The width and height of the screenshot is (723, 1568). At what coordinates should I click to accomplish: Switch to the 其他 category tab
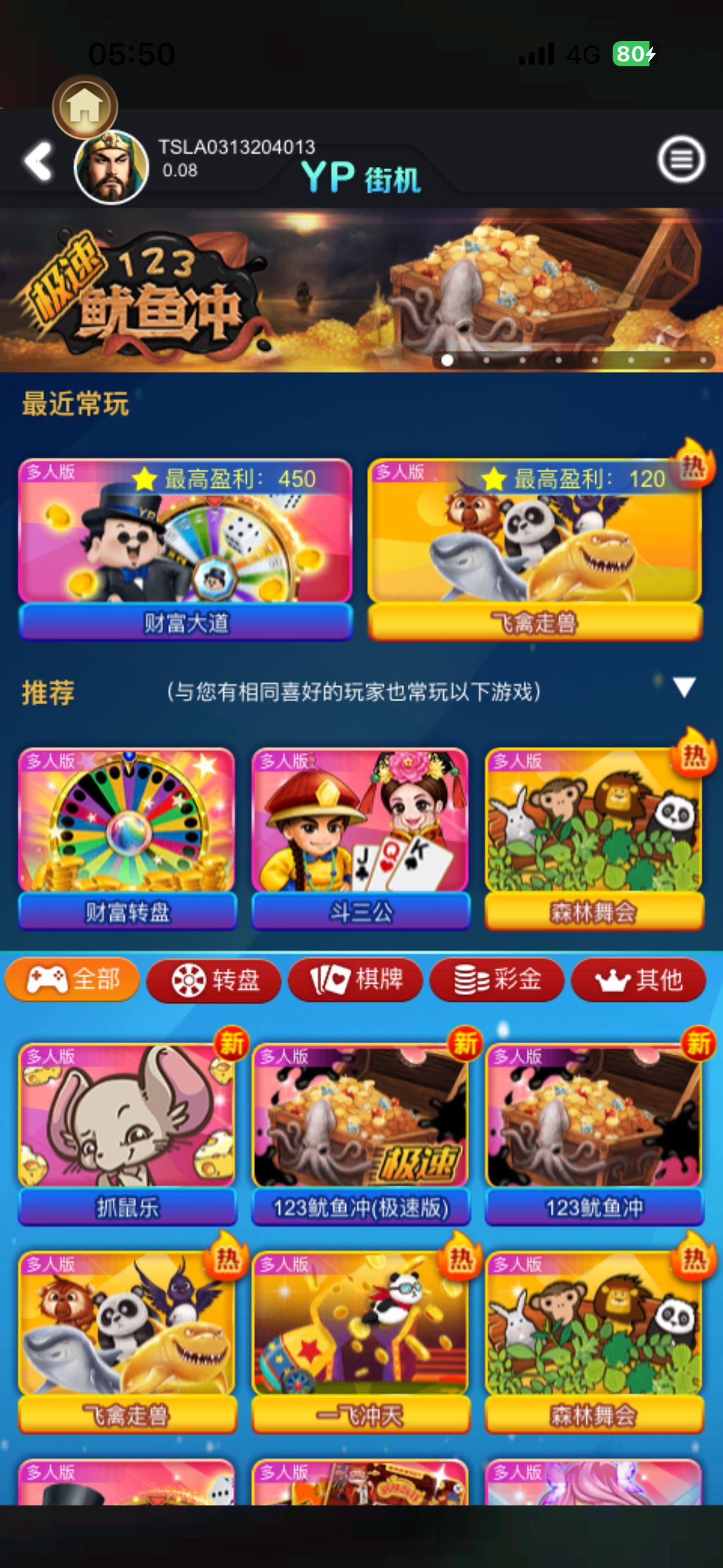tap(638, 980)
